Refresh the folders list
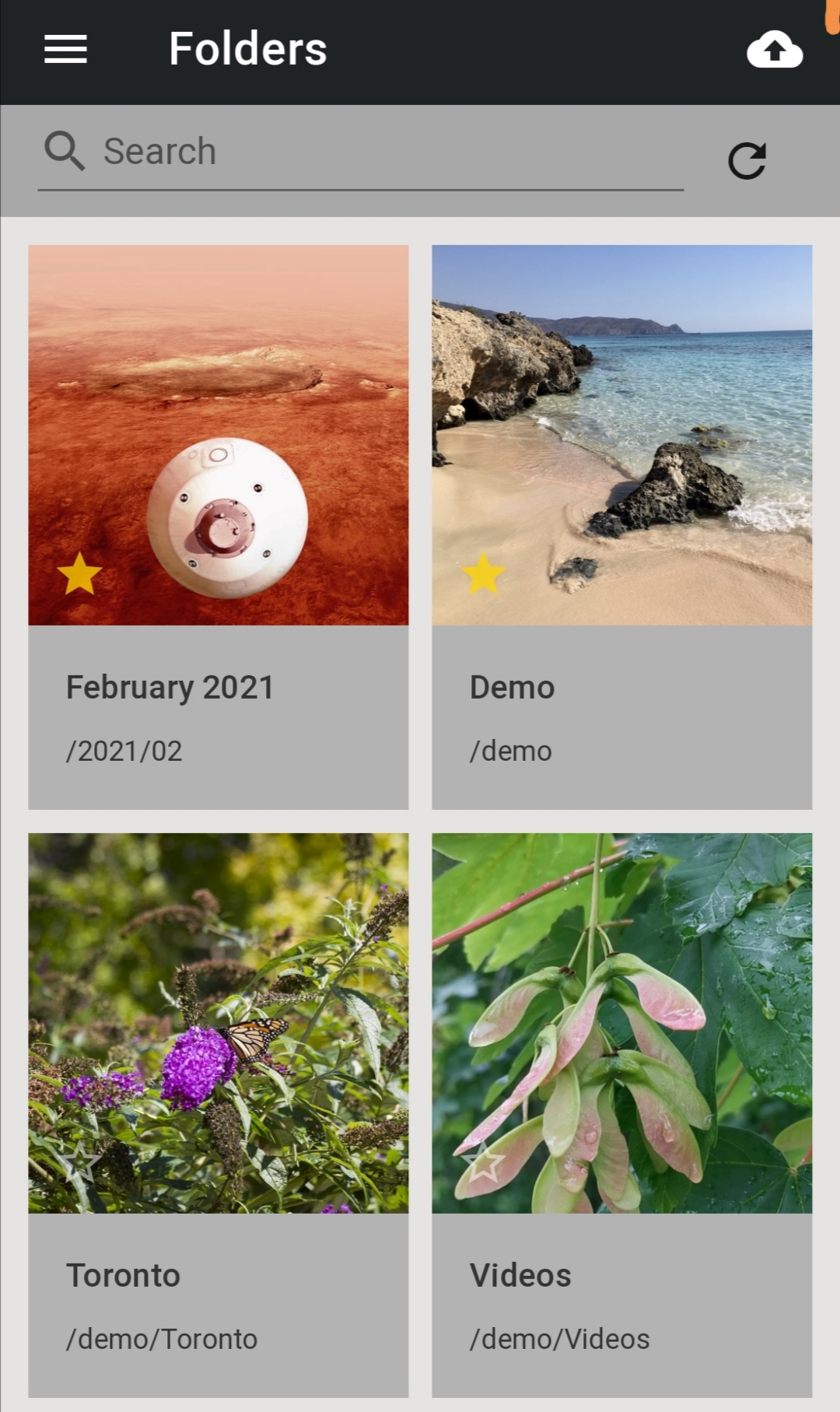 [x=746, y=159]
